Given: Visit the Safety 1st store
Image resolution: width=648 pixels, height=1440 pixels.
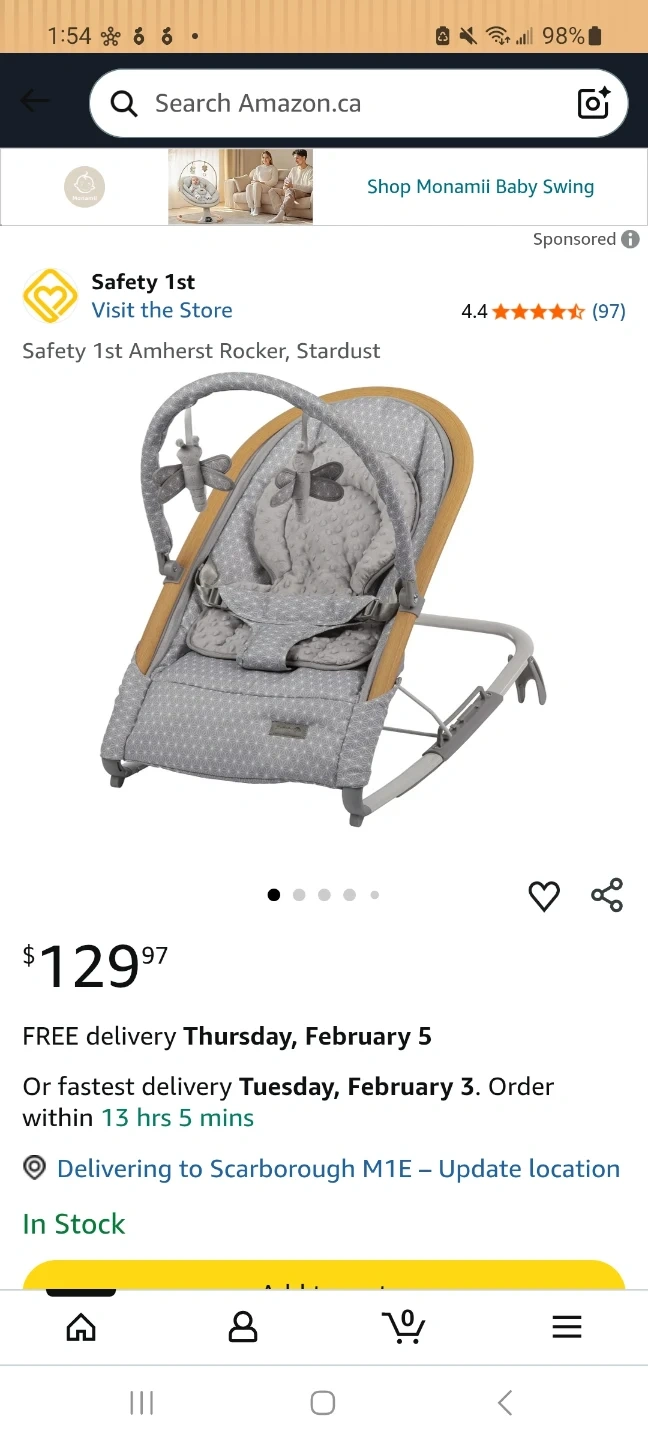Looking at the screenshot, I should click(162, 310).
